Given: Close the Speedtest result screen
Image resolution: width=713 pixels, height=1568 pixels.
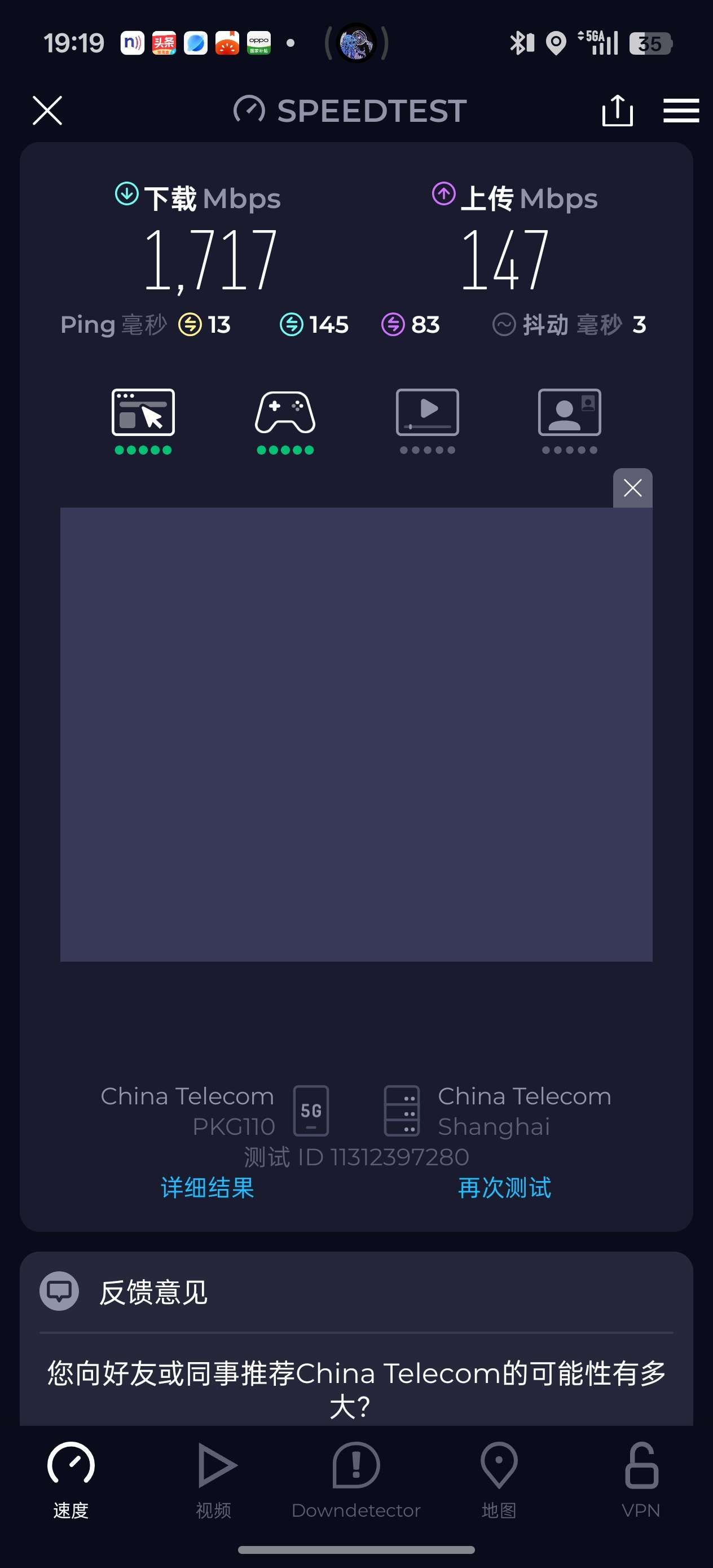Looking at the screenshot, I should (x=47, y=111).
